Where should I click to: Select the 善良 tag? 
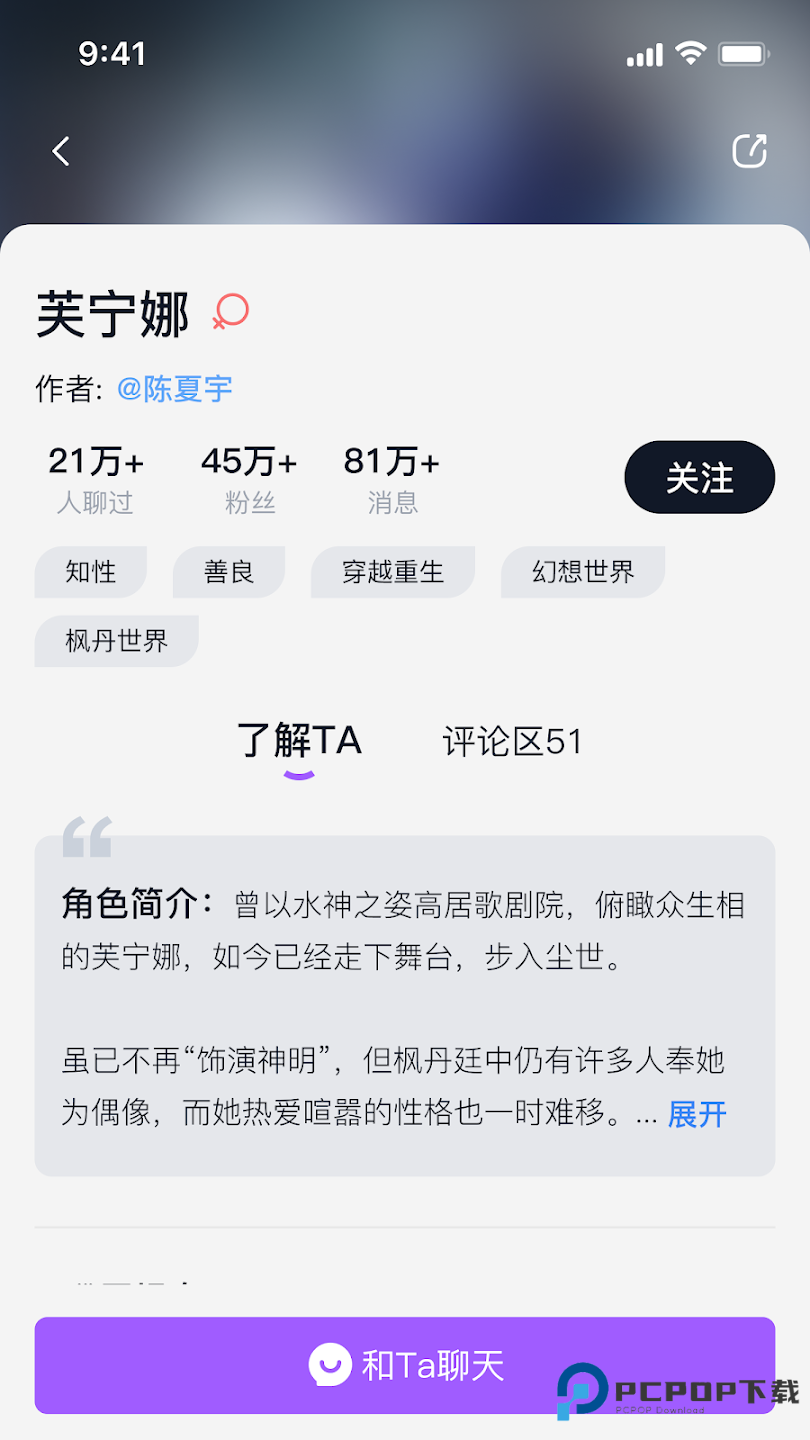tap(229, 572)
